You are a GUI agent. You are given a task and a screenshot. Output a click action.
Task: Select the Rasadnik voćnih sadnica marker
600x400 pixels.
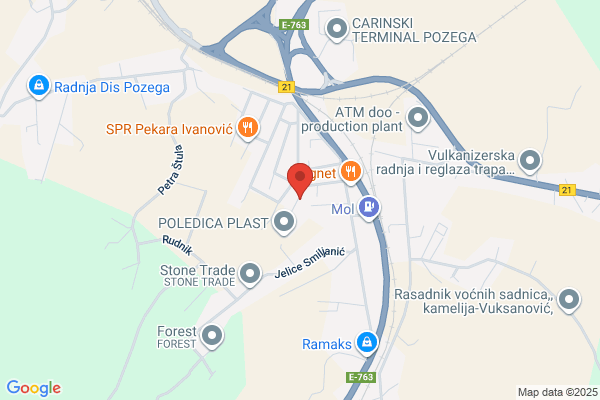point(569,301)
